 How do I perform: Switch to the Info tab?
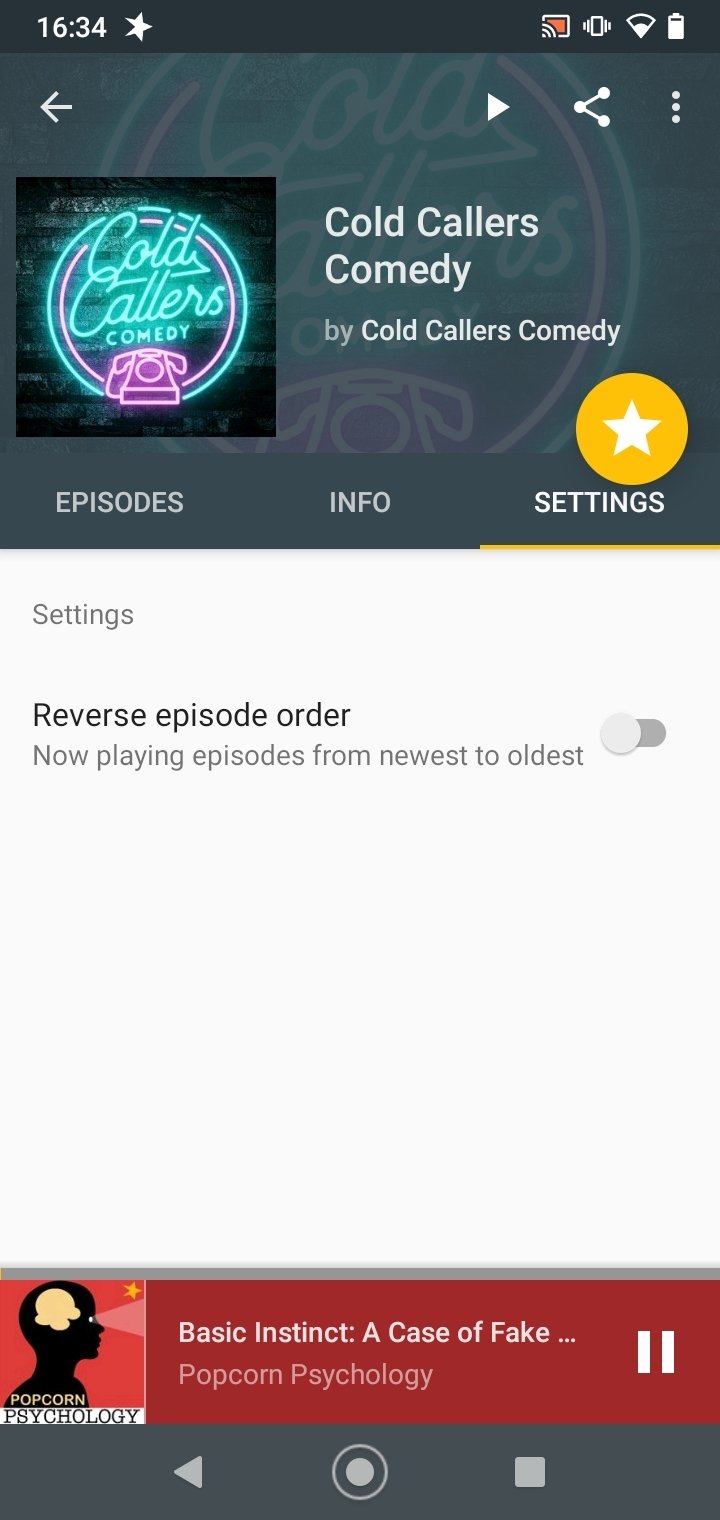point(360,502)
